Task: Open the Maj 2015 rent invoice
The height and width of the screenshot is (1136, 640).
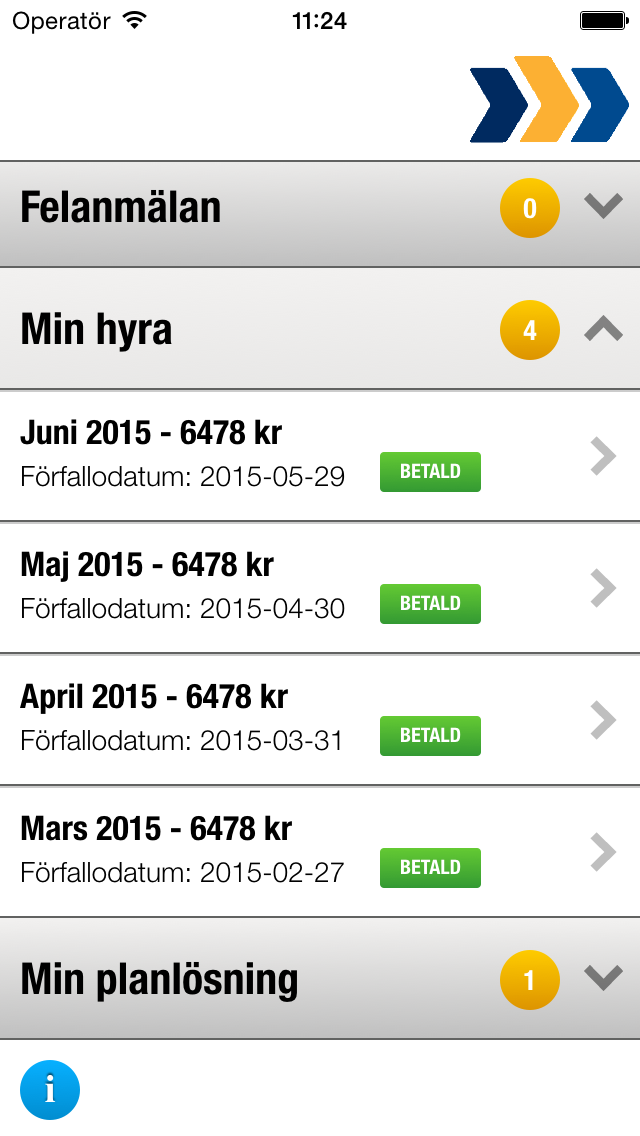Action: pyautogui.click(x=320, y=588)
